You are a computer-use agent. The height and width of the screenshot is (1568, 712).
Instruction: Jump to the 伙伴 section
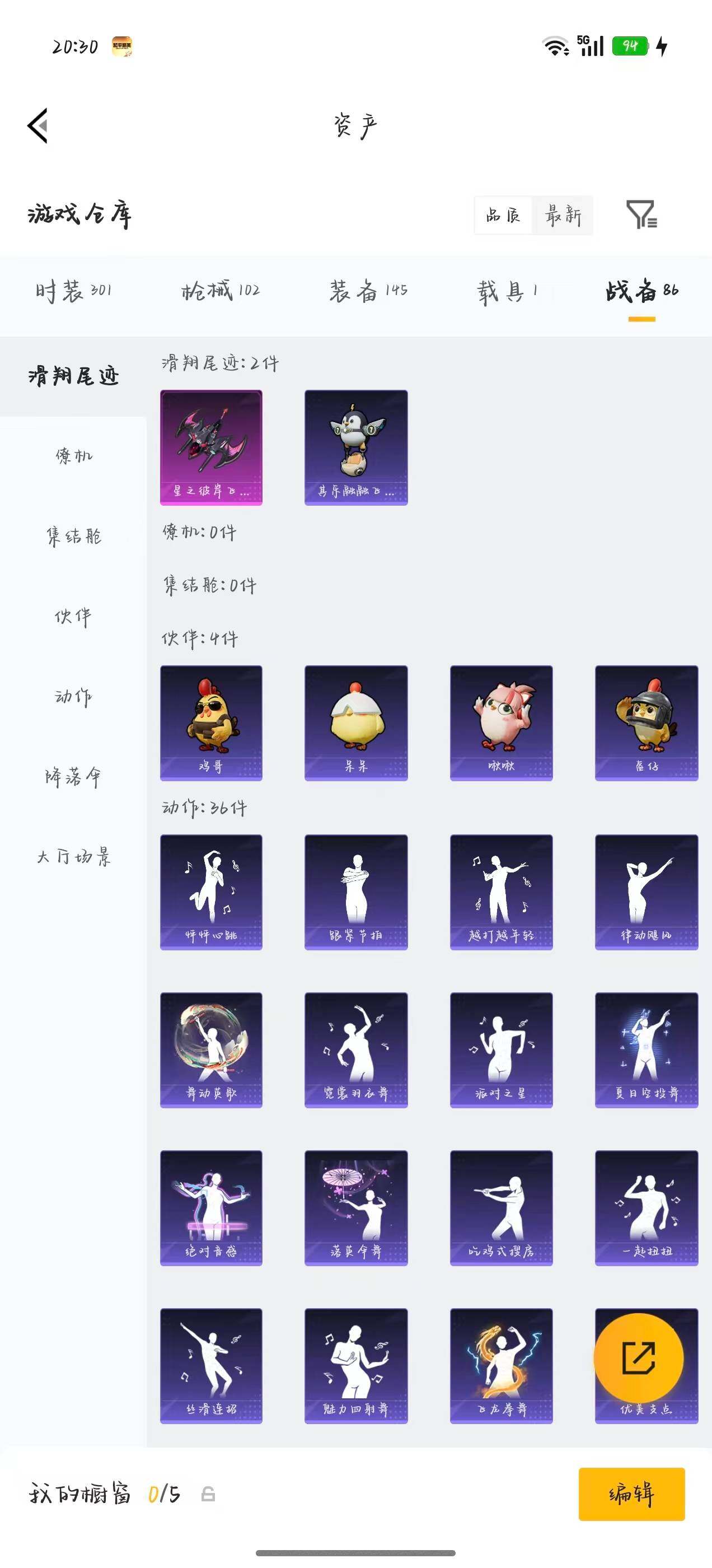click(x=74, y=616)
